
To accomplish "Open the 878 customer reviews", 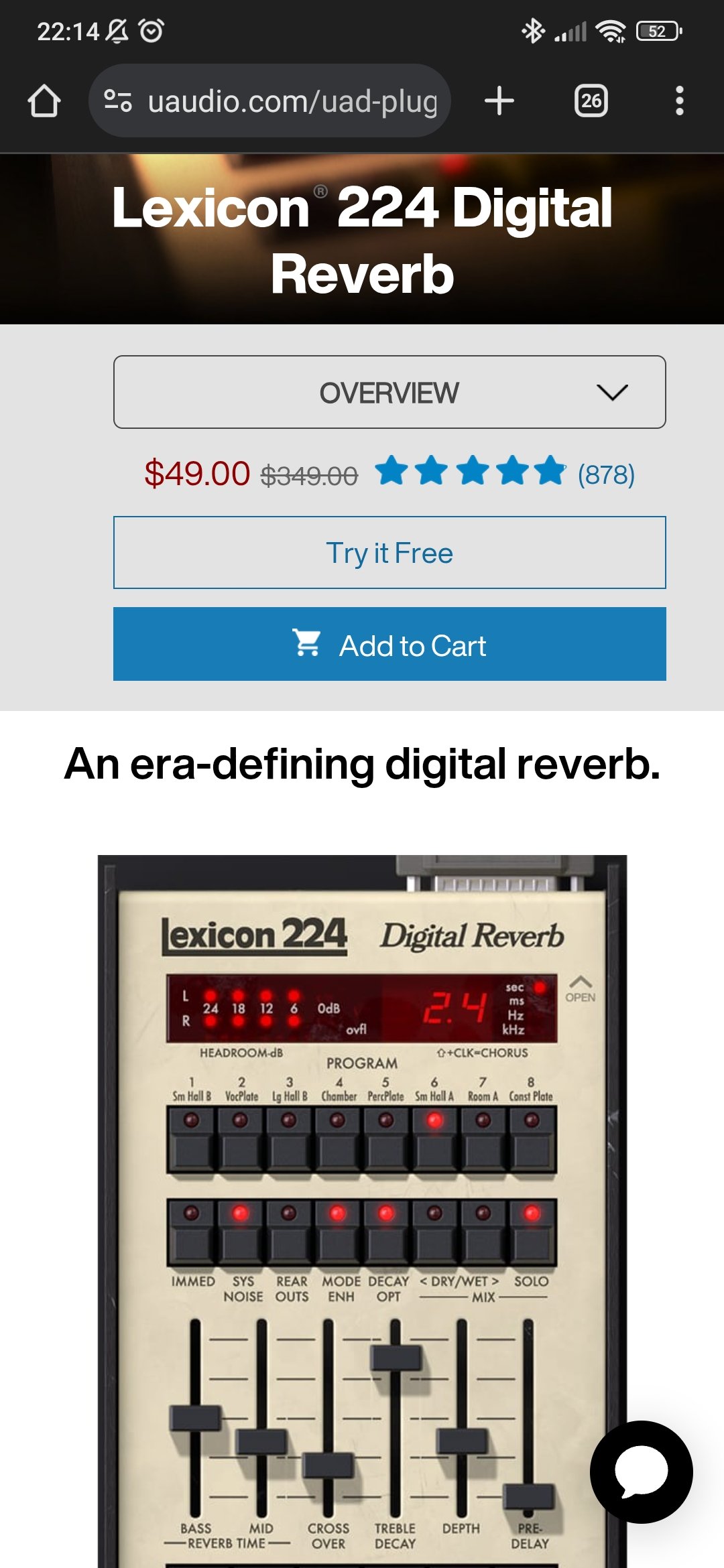I will pyautogui.click(x=605, y=474).
